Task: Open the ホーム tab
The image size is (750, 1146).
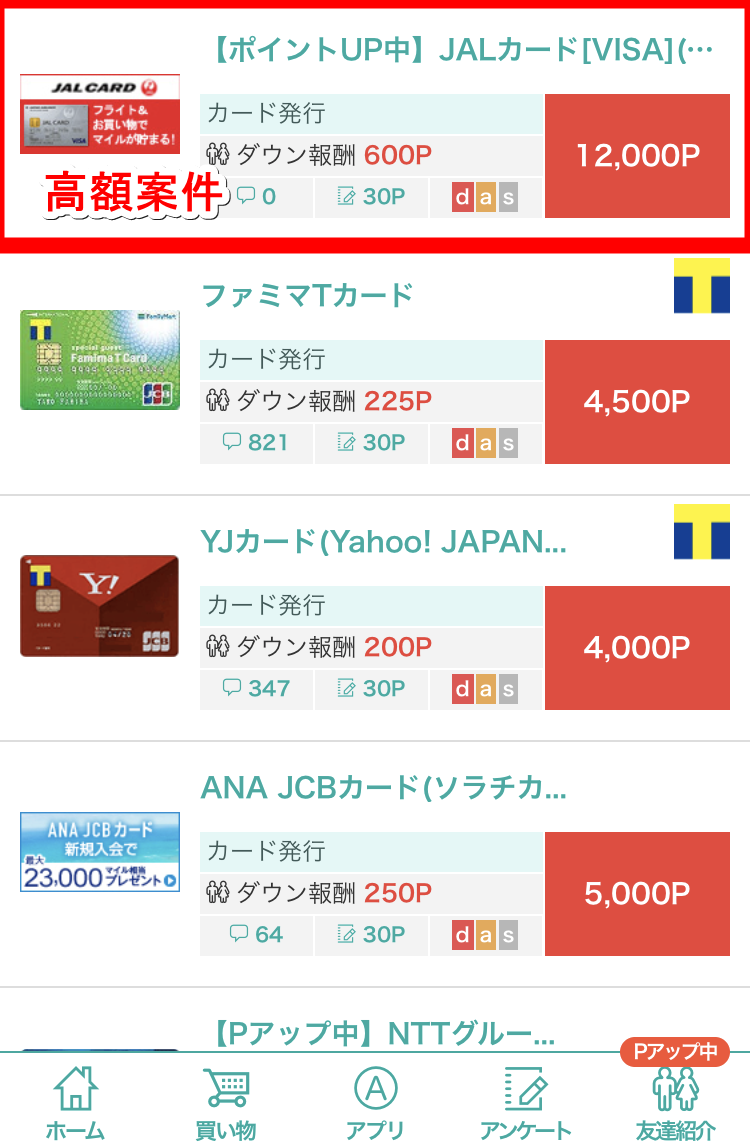Action: pyautogui.click(x=75, y=1102)
